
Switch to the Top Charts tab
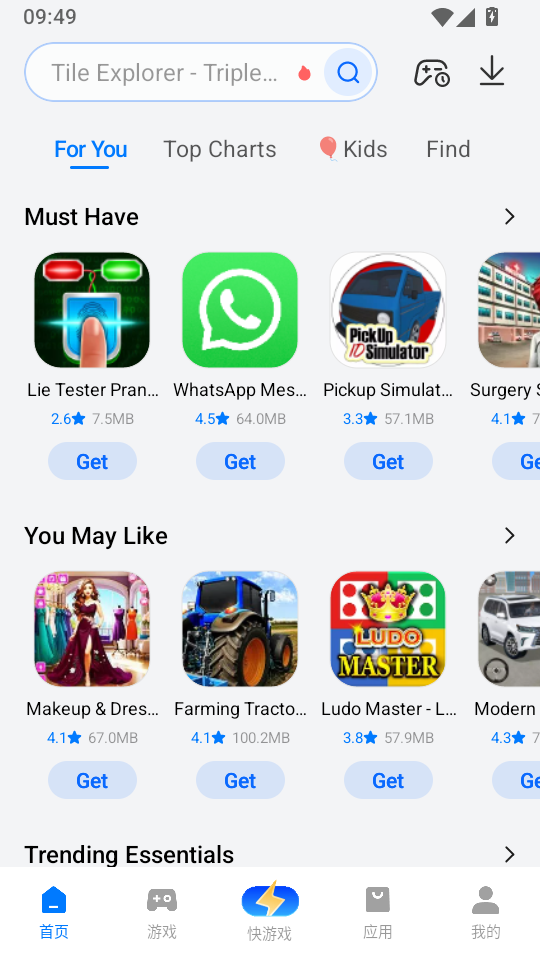click(220, 149)
